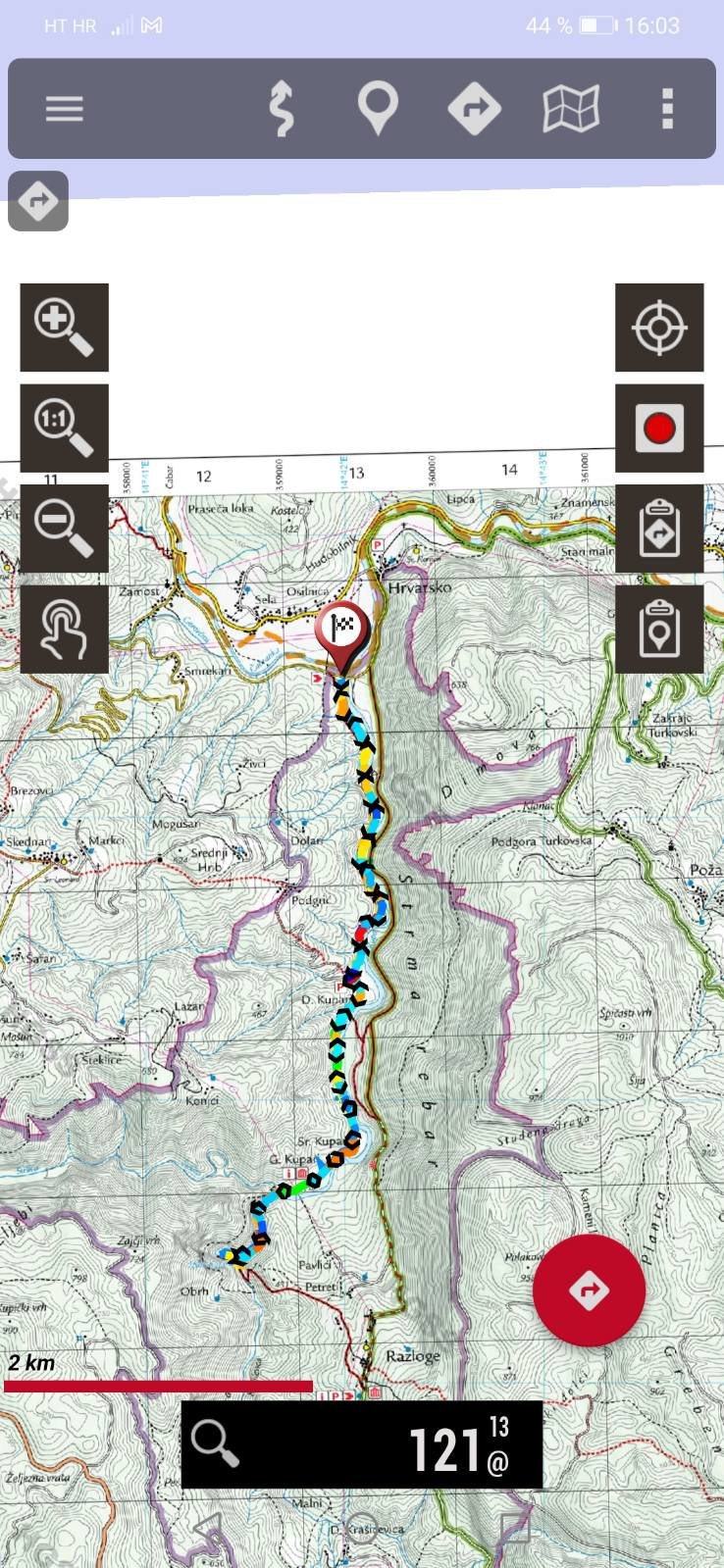Go back using the system back button
Image resolution: width=724 pixels, height=1568 pixels.
[x=208, y=1528]
